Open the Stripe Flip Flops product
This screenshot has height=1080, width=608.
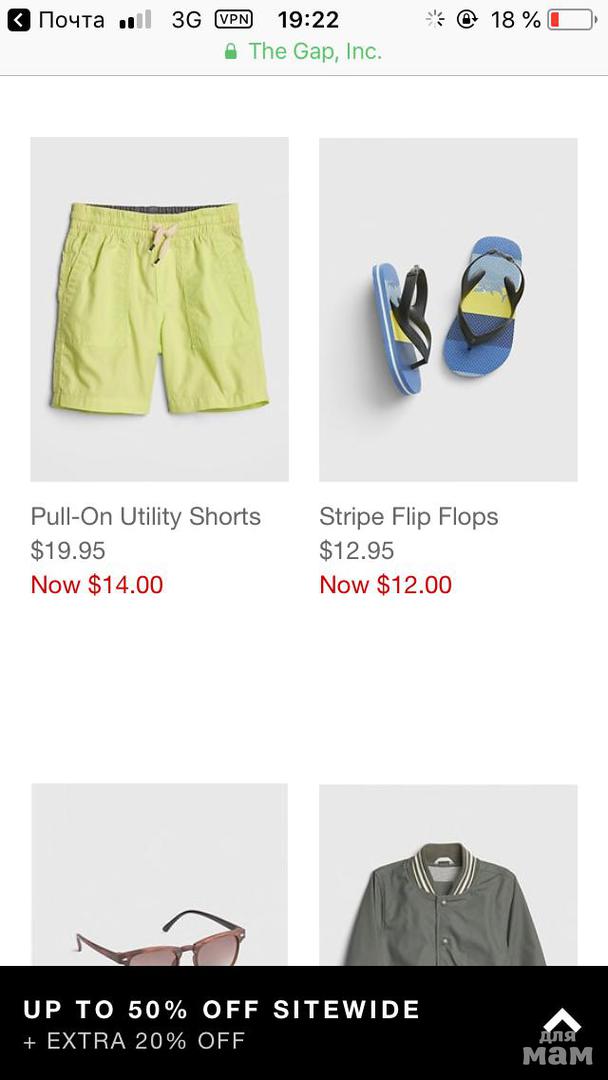pyautogui.click(x=448, y=309)
